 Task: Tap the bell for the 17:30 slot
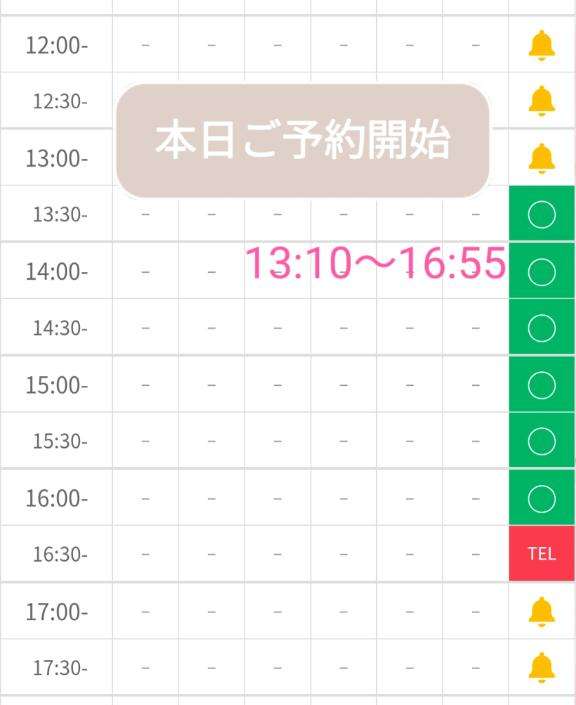pyautogui.click(x=542, y=668)
